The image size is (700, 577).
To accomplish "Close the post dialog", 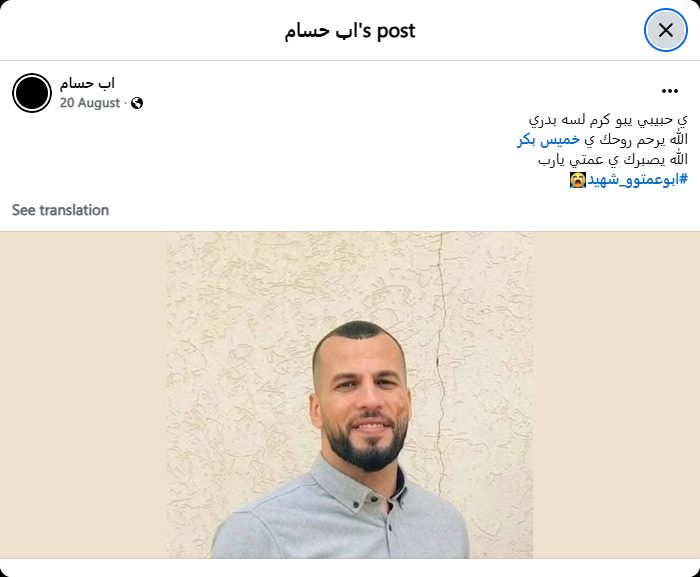I will coord(665,30).
